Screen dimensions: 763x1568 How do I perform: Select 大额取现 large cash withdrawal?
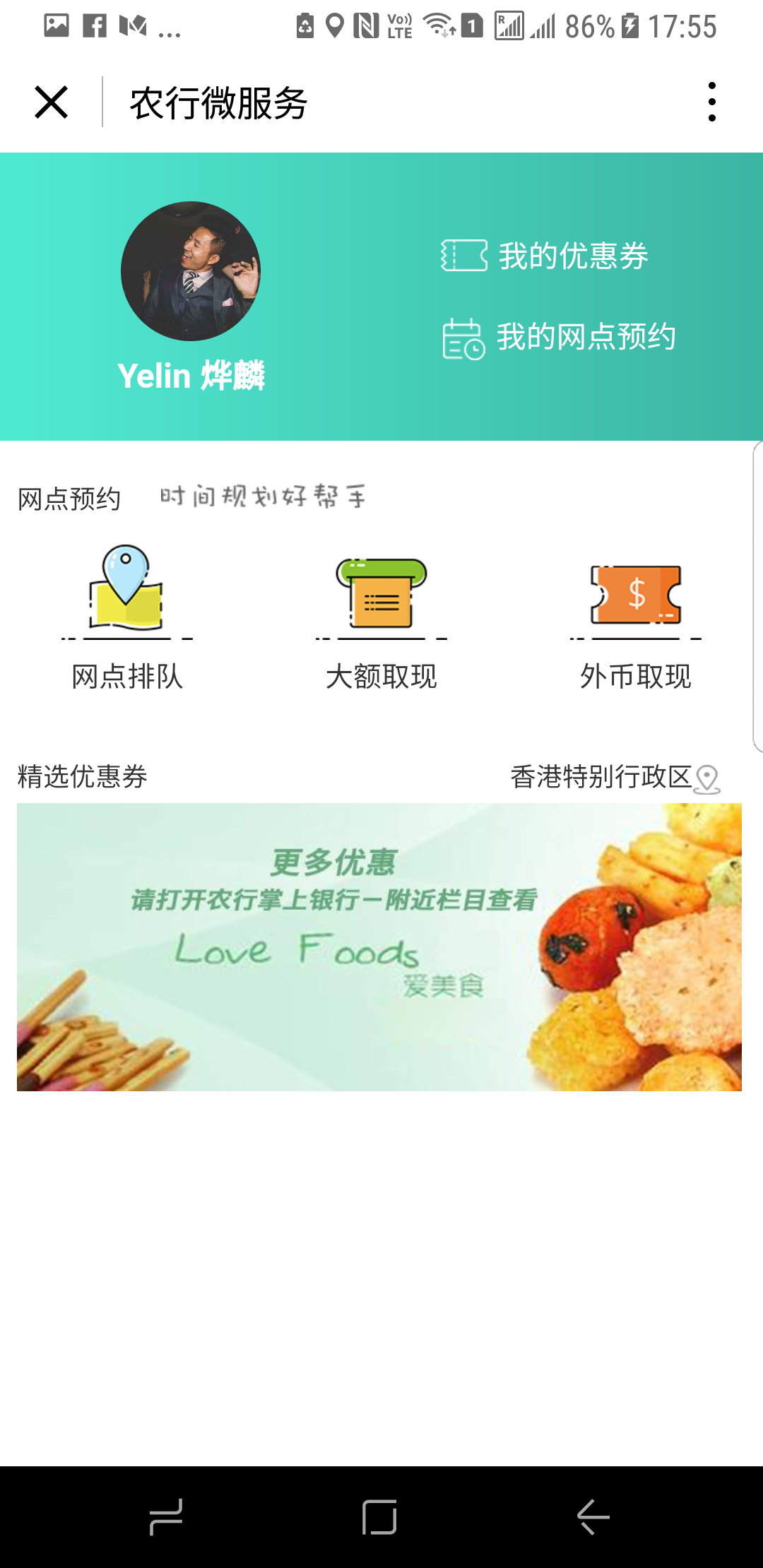pyautogui.click(x=381, y=618)
